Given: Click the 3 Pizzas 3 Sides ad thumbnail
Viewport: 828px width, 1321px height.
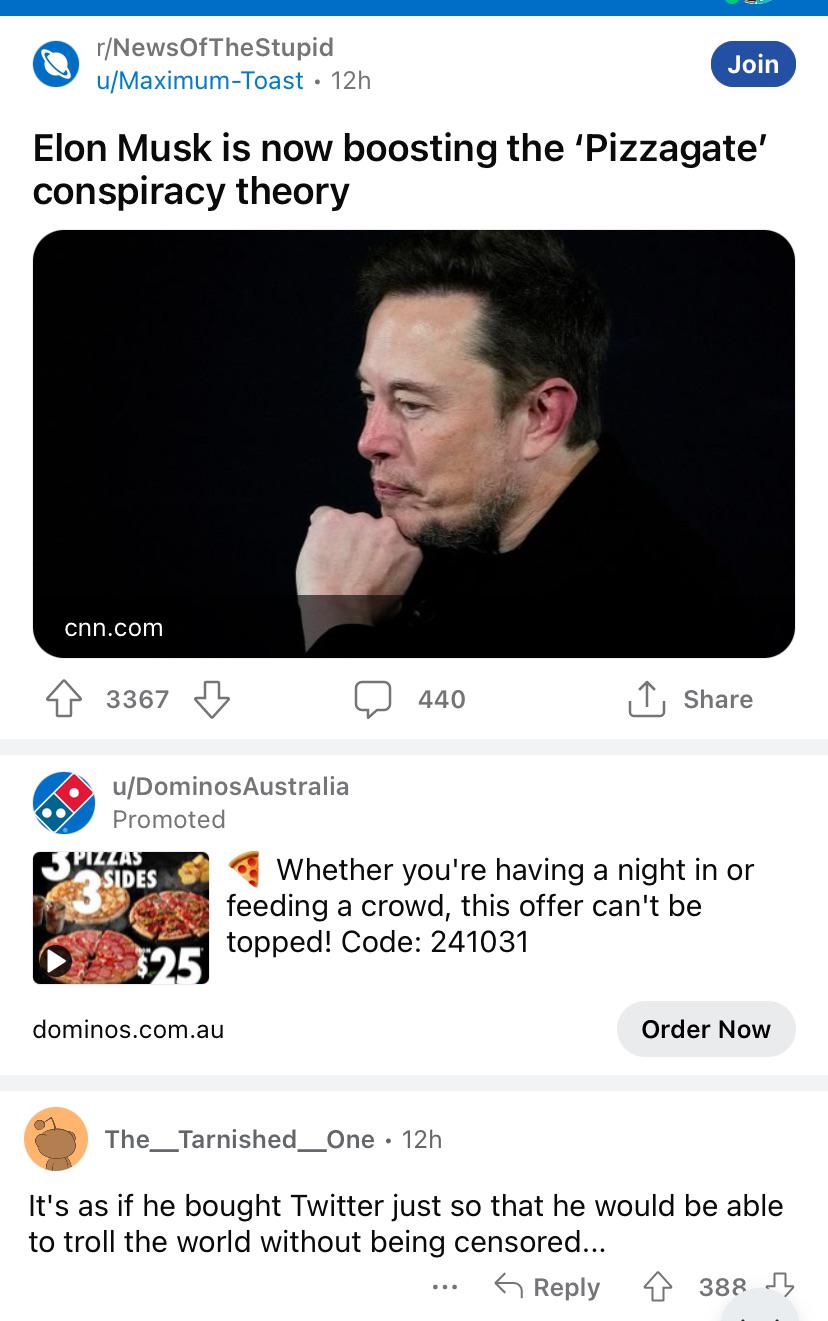Looking at the screenshot, I should 120,917.
